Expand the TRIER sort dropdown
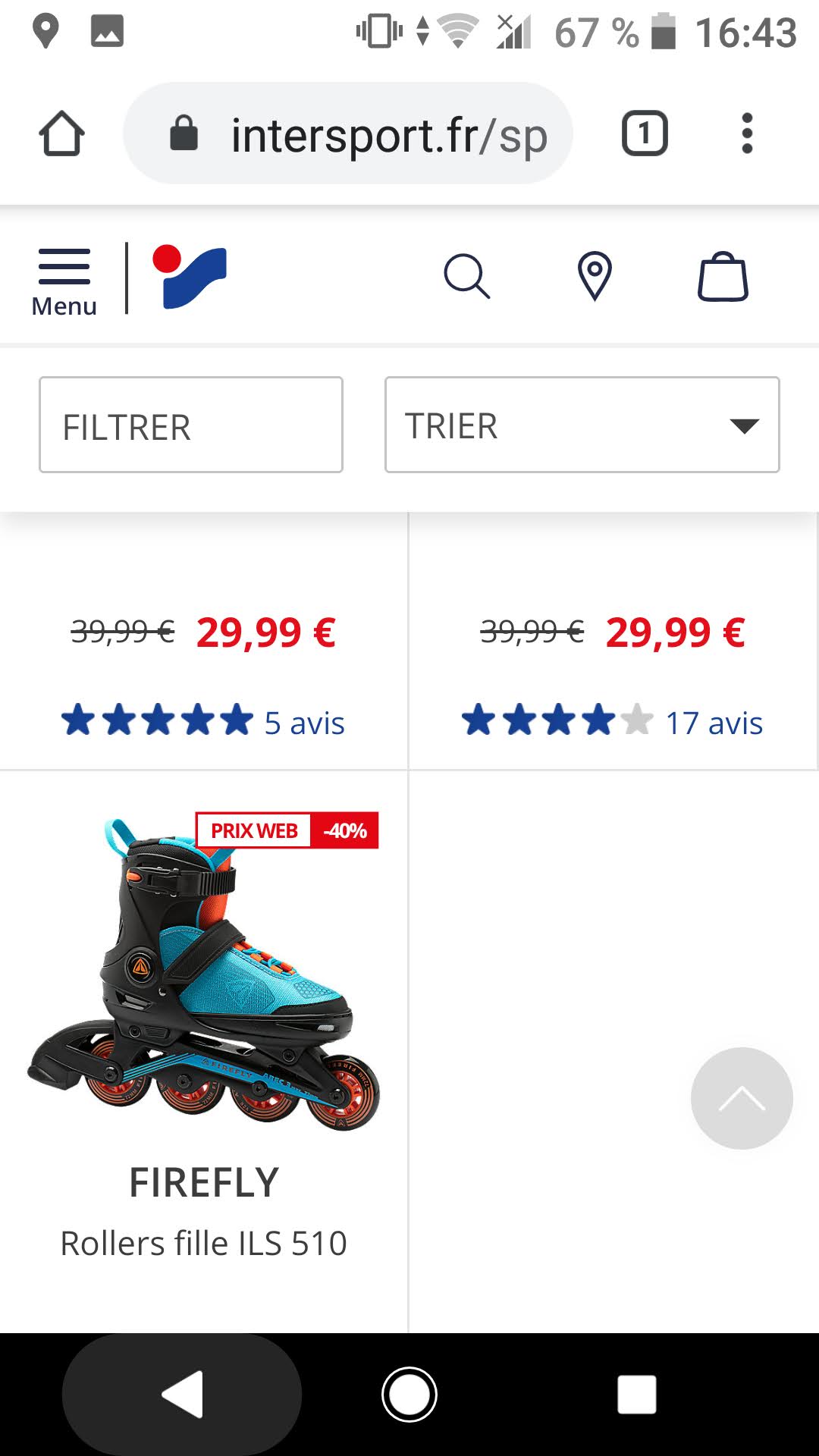 click(x=582, y=425)
